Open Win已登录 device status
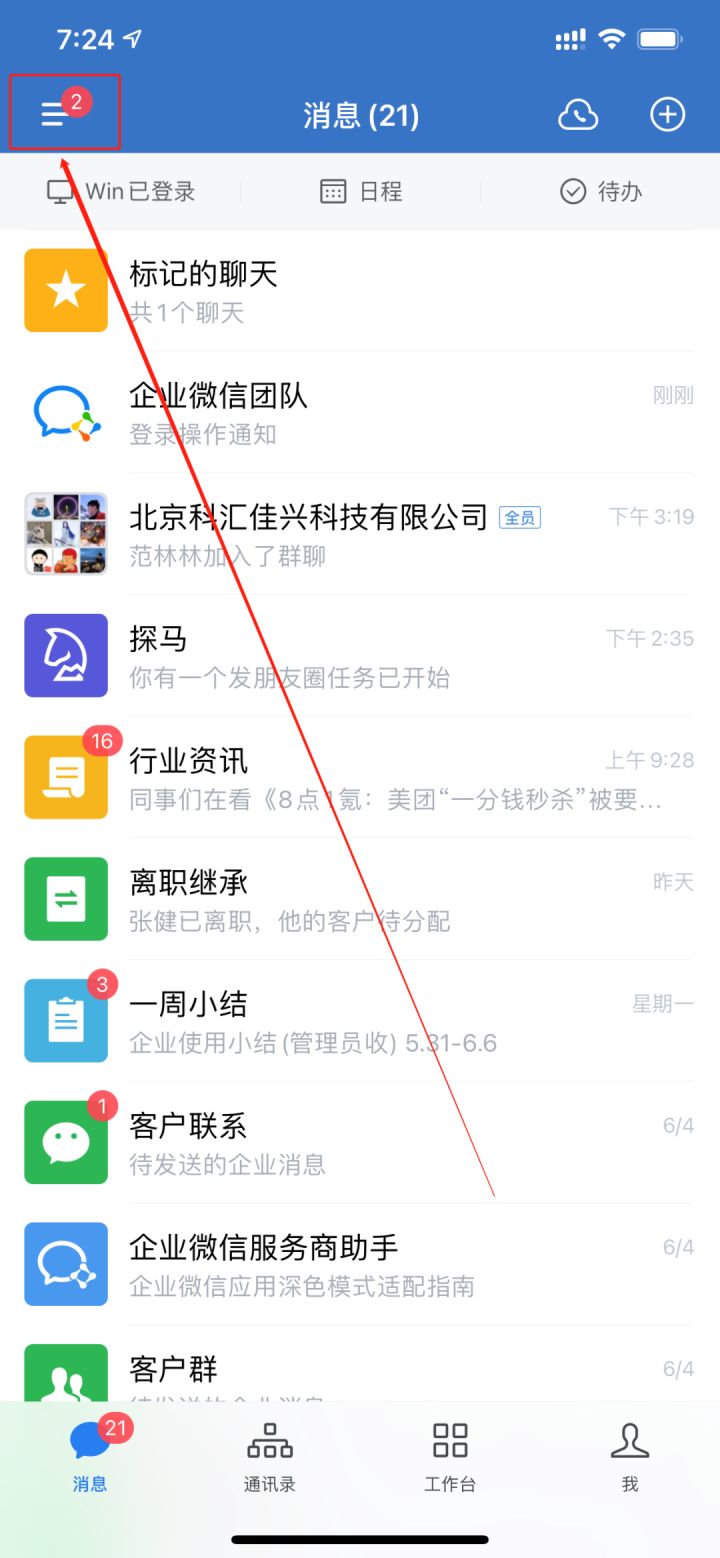 coord(121,191)
